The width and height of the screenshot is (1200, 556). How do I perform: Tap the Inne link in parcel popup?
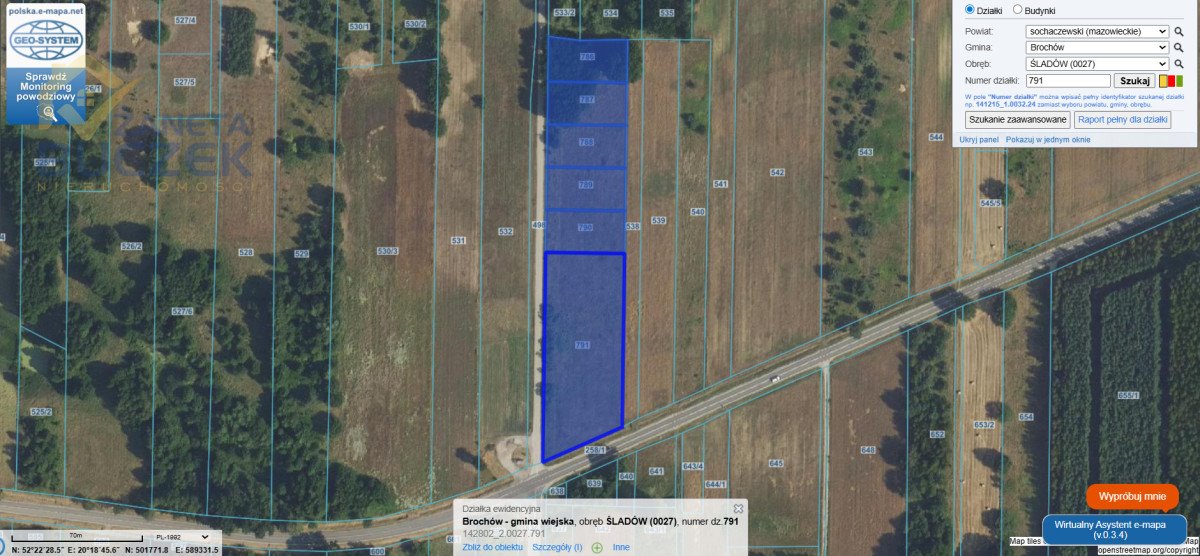tap(621, 547)
